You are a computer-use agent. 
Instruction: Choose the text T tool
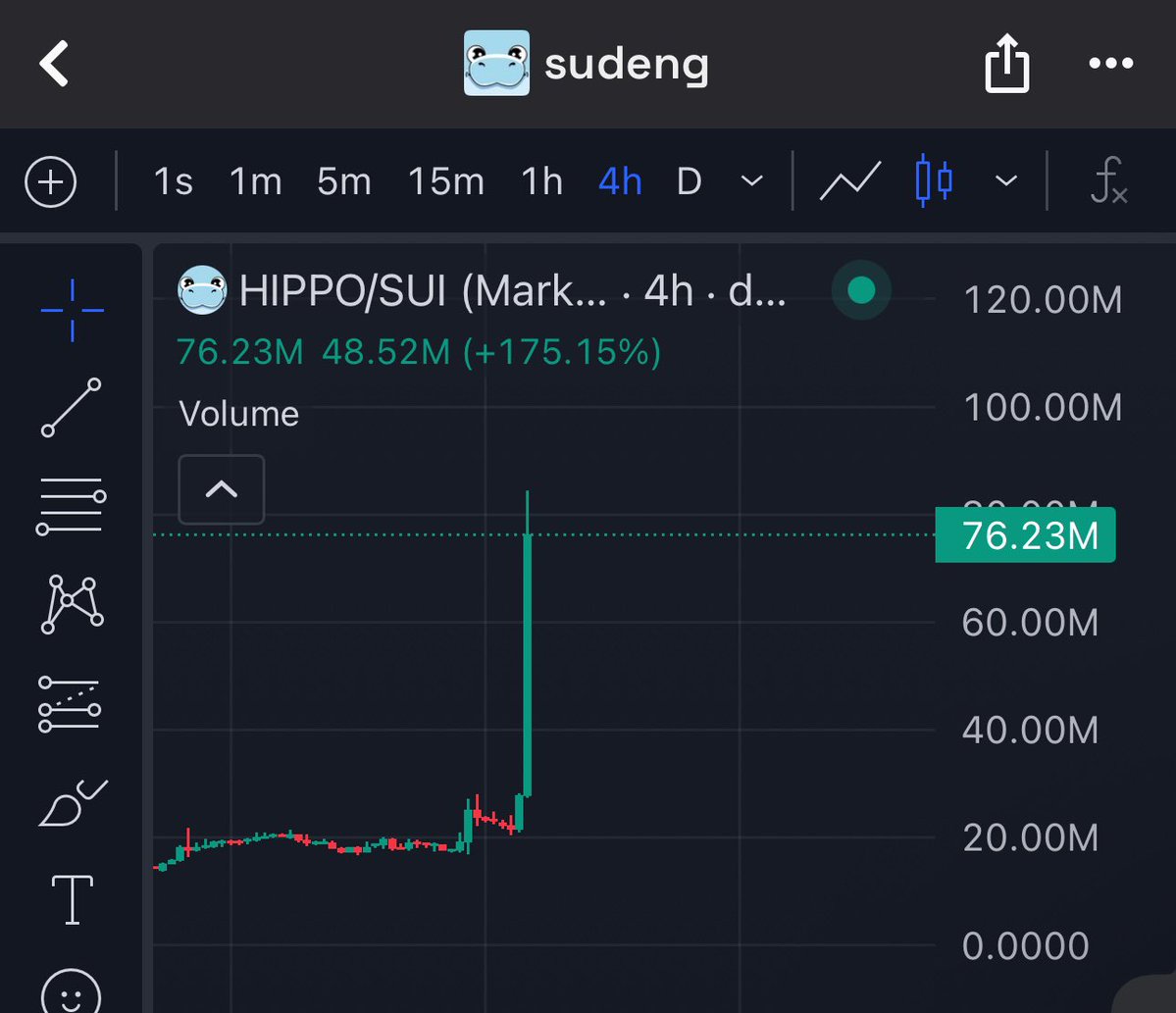(72, 899)
